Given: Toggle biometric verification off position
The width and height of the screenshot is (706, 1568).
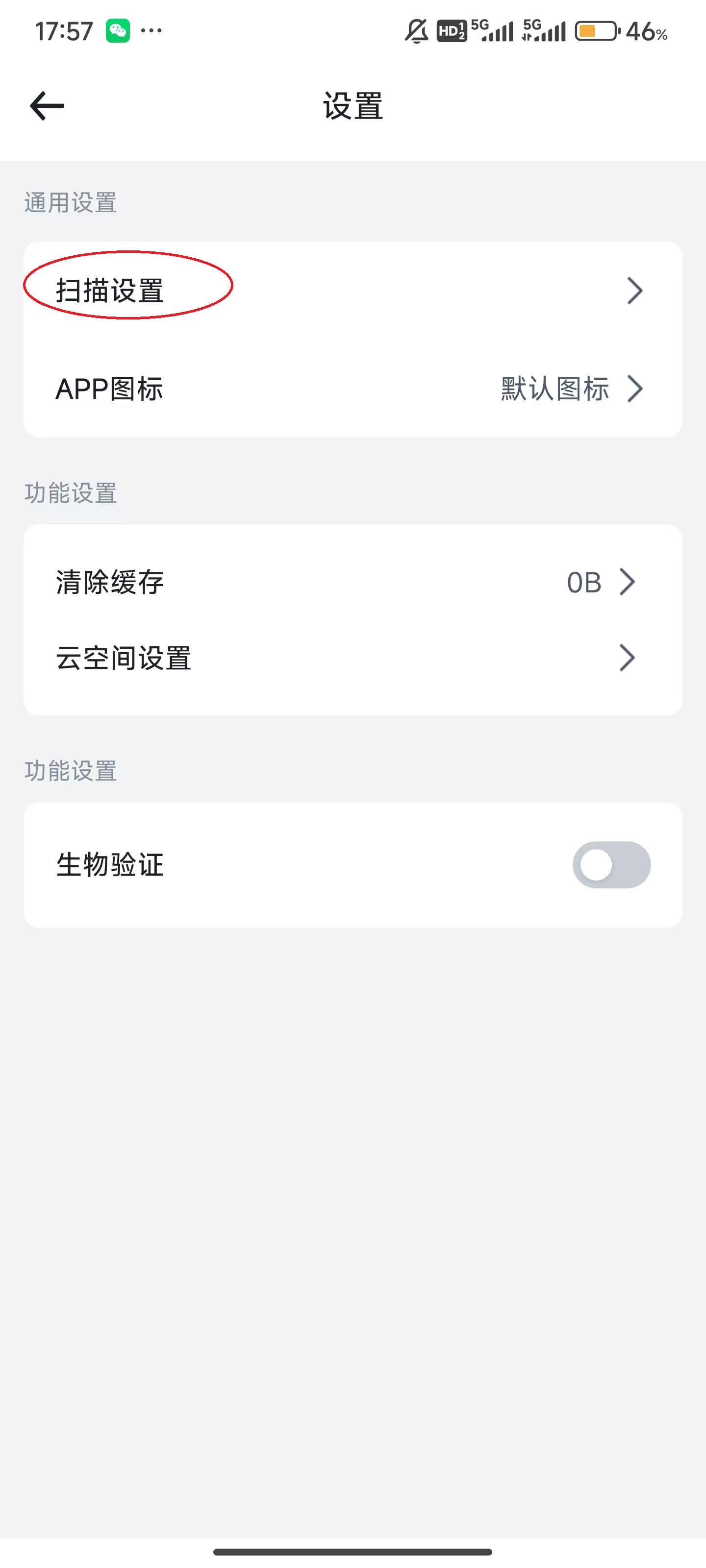Looking at the screenshot, I should point(611,864).
